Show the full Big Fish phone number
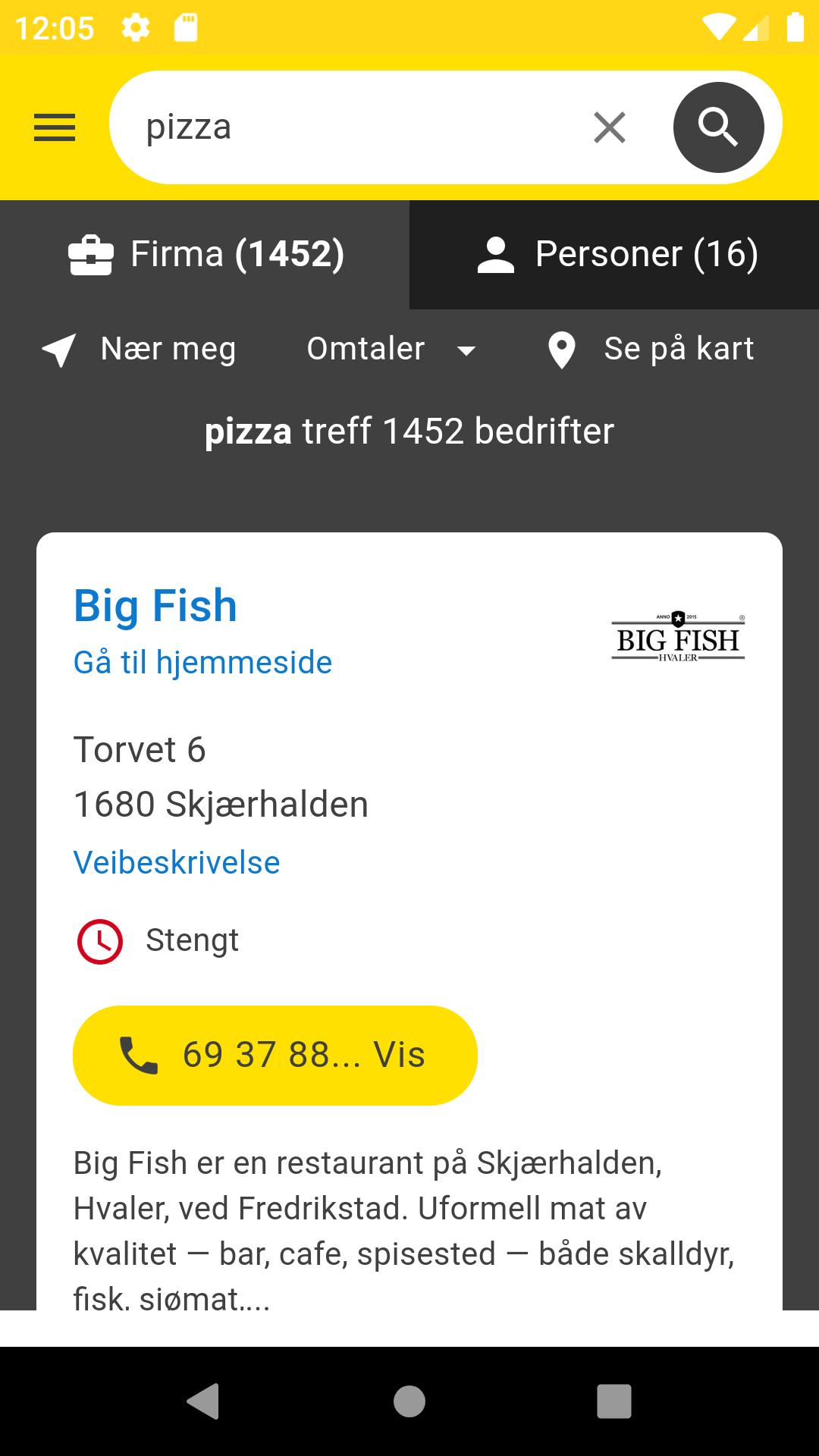The width and height of the screenshot is (819, 1456). [275, 1055]
